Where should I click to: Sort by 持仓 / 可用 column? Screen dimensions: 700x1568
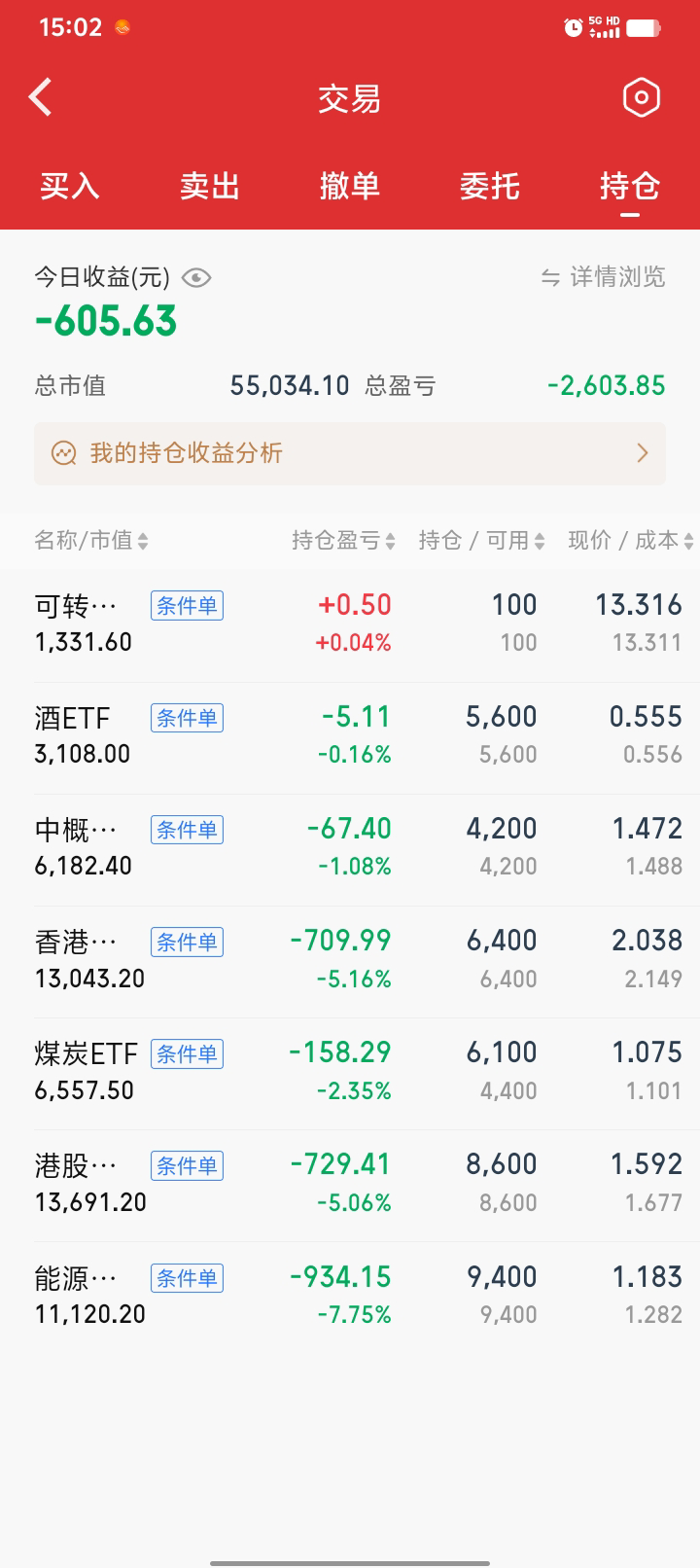pos(481,541)
